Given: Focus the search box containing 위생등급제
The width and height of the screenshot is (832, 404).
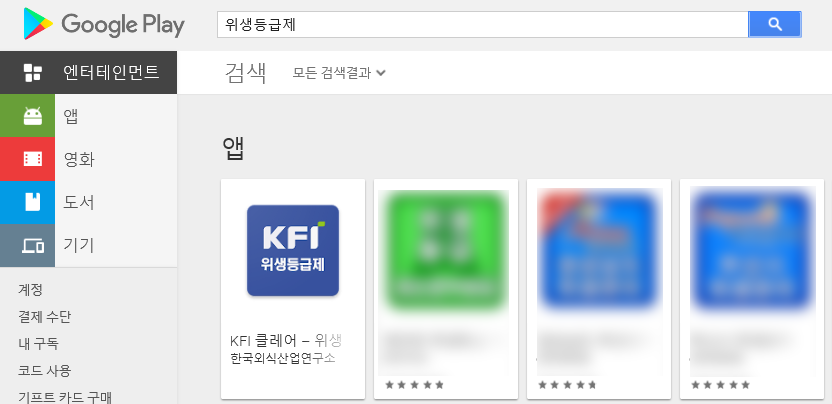Looking at the screenshot, I should tap(482, 24).
